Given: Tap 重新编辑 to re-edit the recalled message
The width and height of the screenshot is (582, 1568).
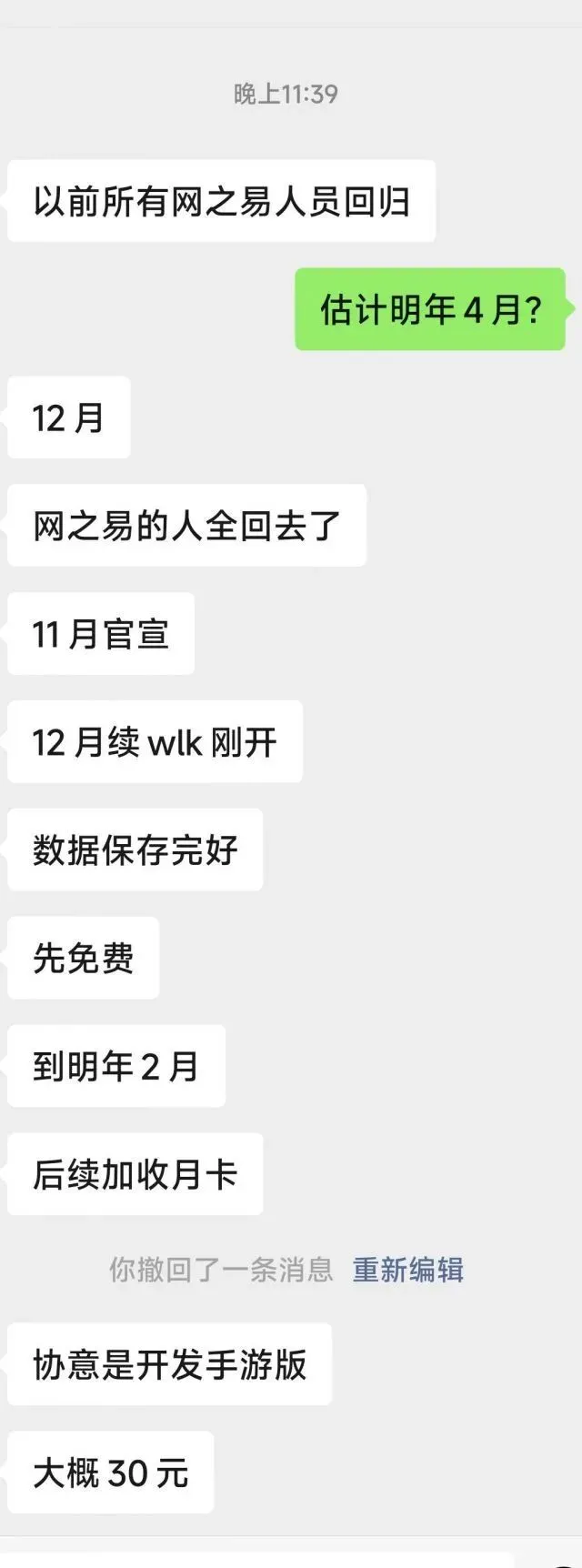Looking at the screenshot, I should click(x=407, y=1270).
